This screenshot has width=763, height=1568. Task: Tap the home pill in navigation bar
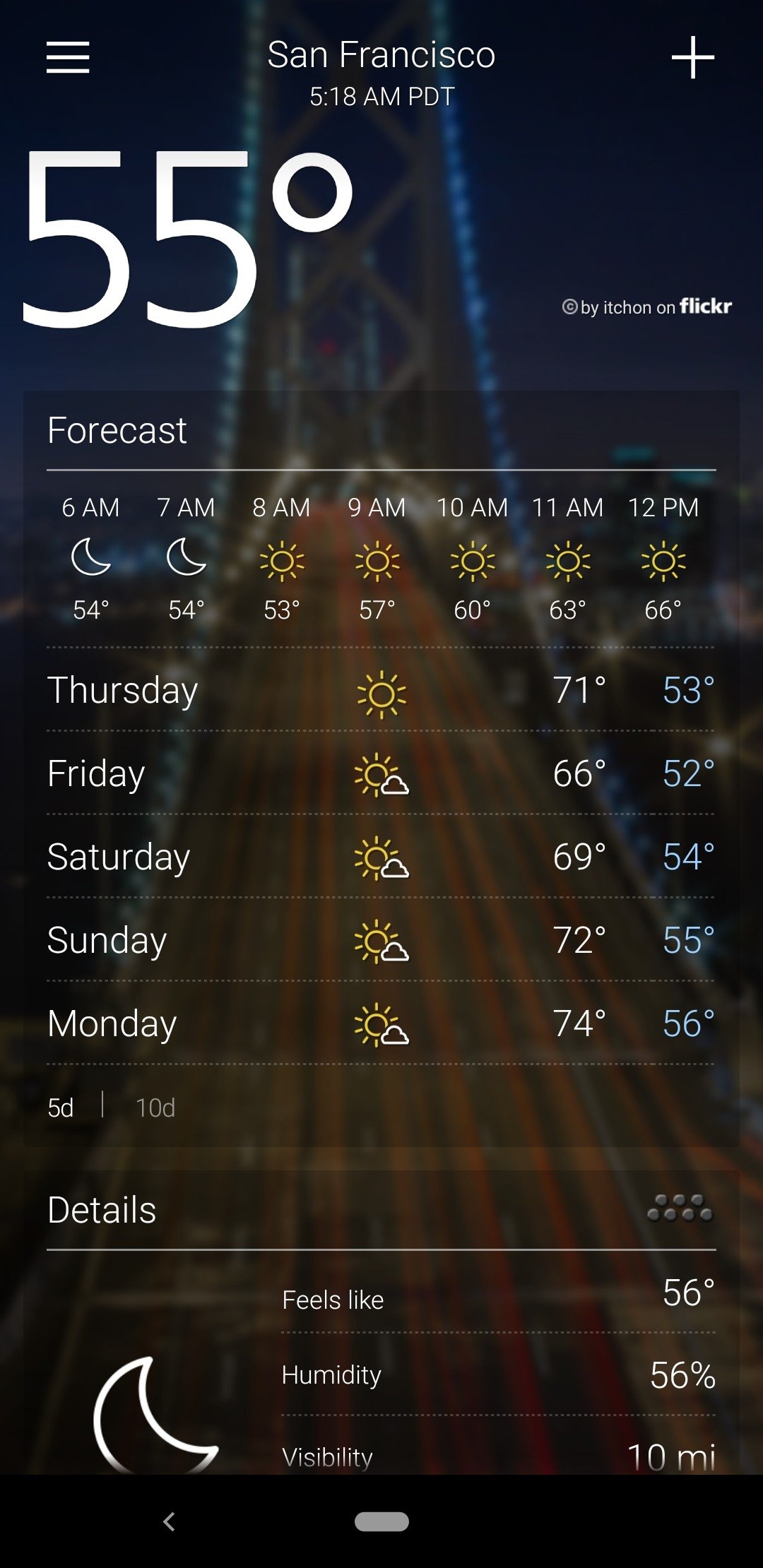click(381, 1521)
